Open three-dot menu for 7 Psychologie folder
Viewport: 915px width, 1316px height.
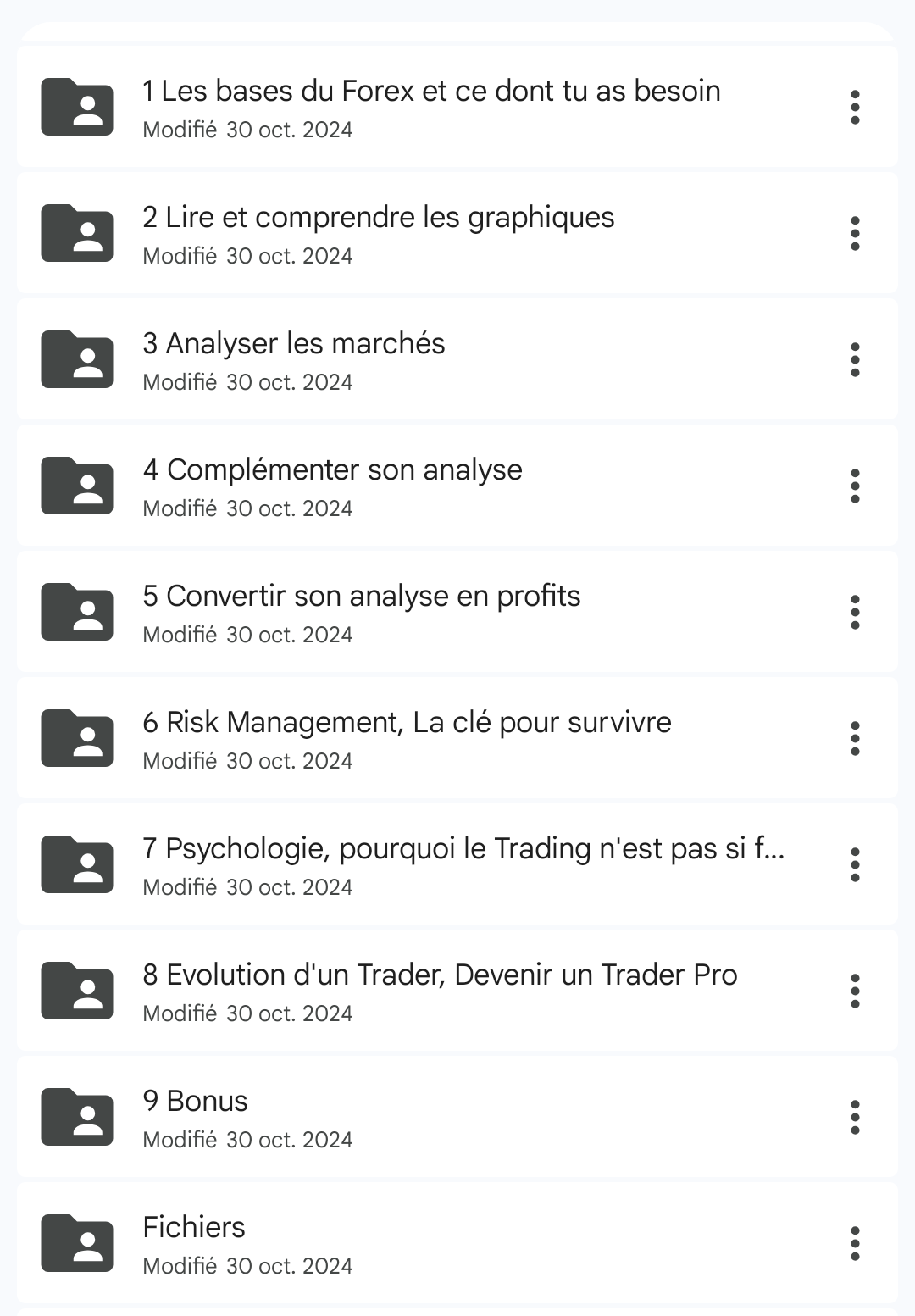click(x=855, y=864)
